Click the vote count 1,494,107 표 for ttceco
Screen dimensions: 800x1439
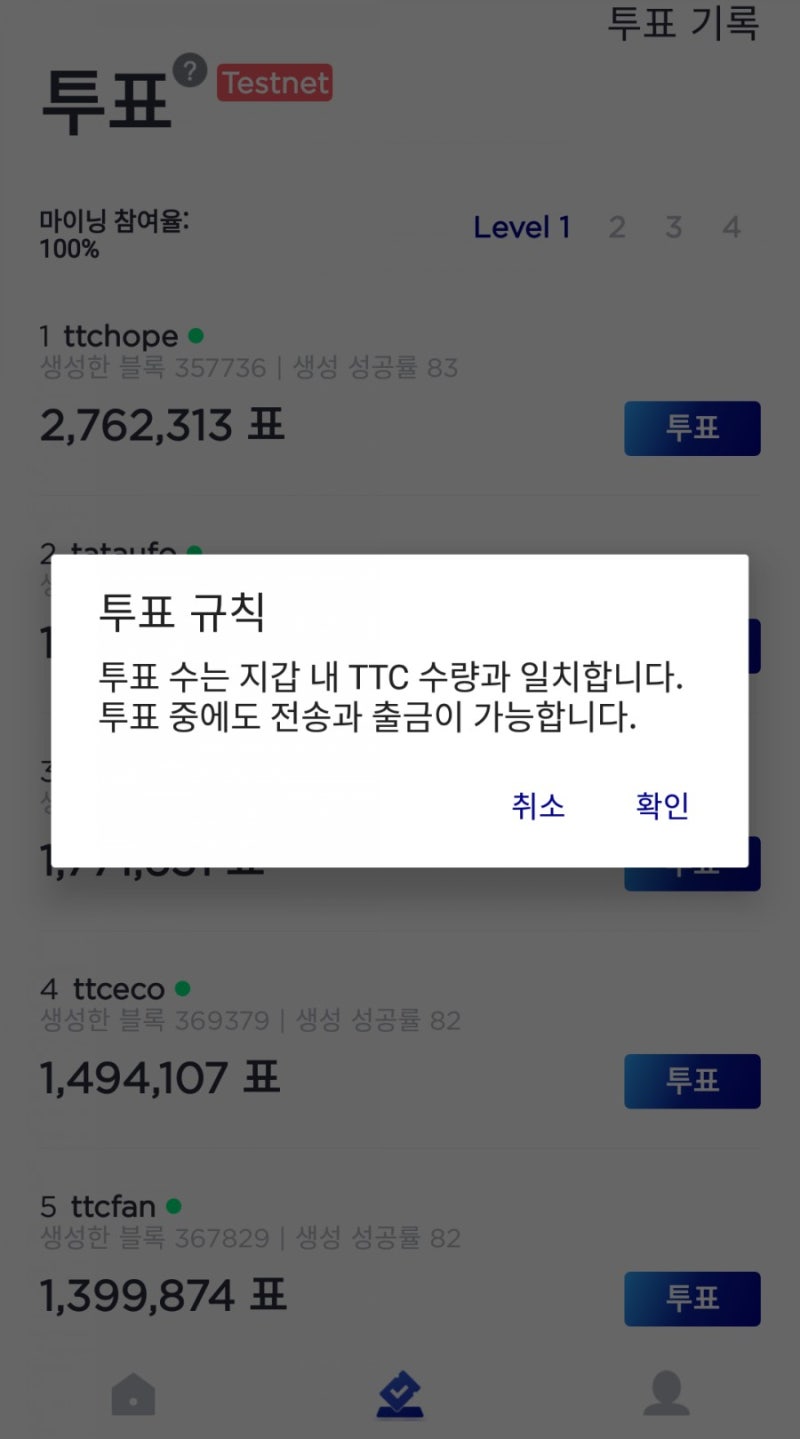pos(160,1079)
